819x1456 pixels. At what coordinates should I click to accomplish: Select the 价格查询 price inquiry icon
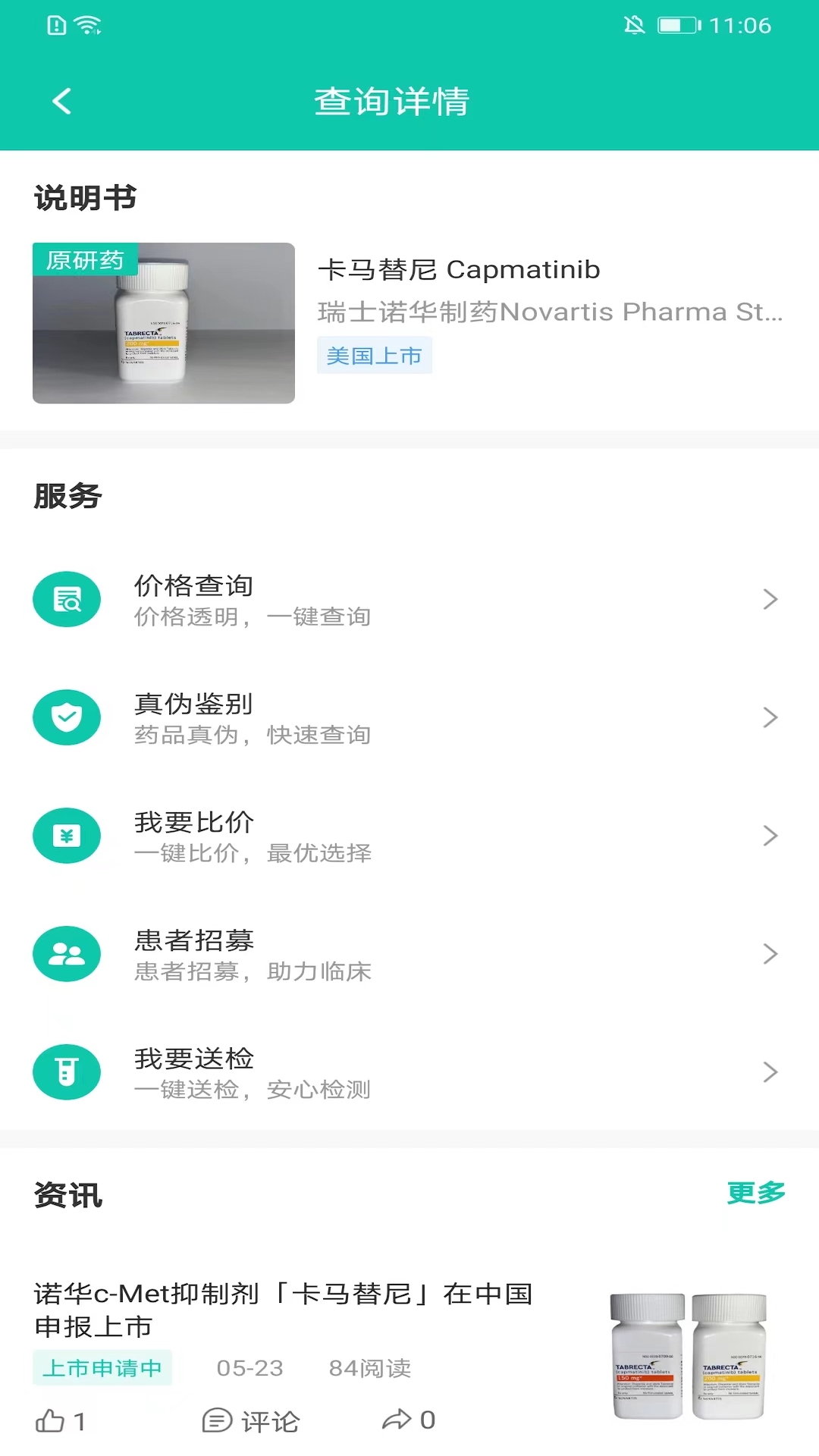click(x=67, y=599)
